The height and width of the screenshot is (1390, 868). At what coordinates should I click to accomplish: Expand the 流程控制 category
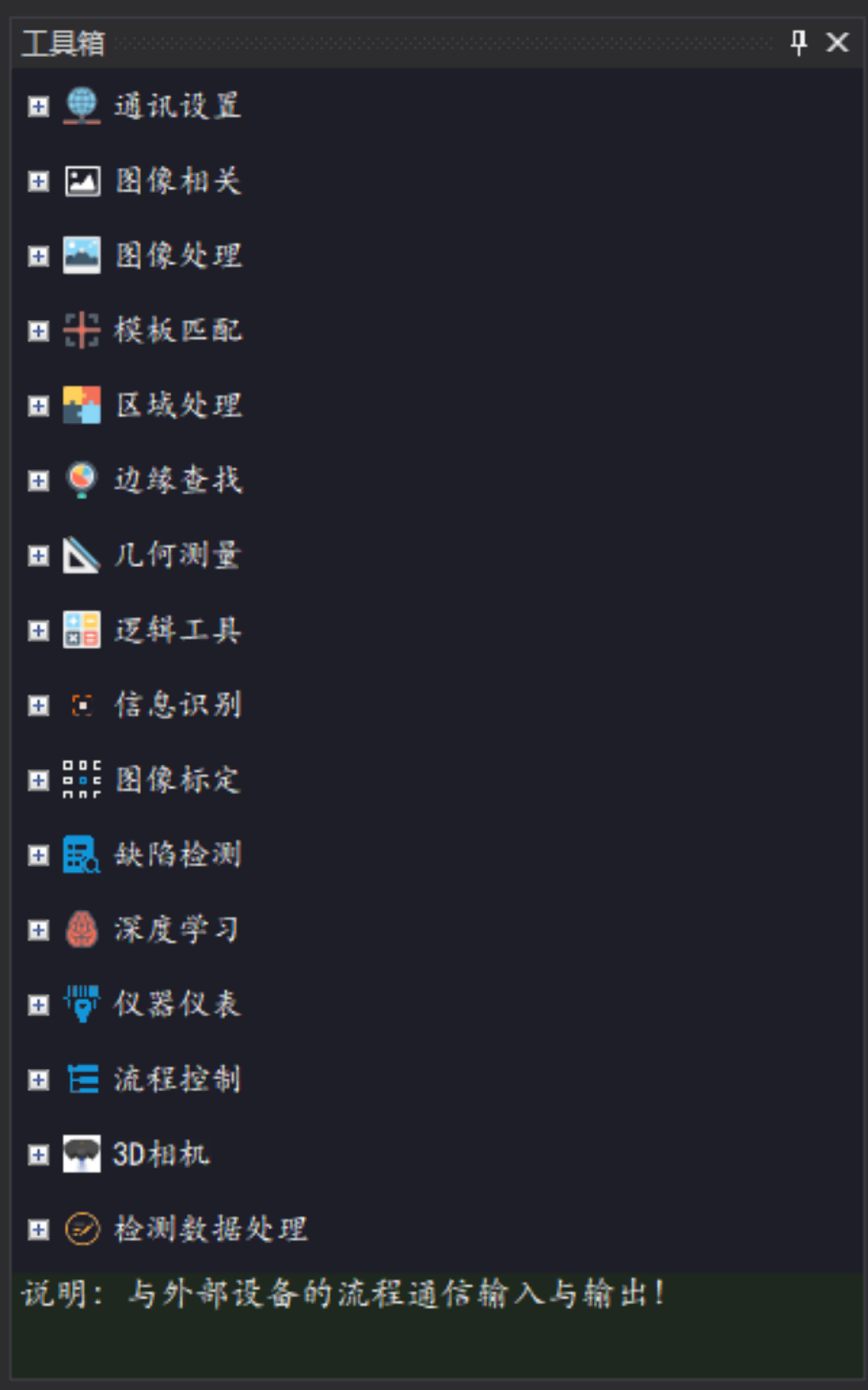pos(38,1080)
